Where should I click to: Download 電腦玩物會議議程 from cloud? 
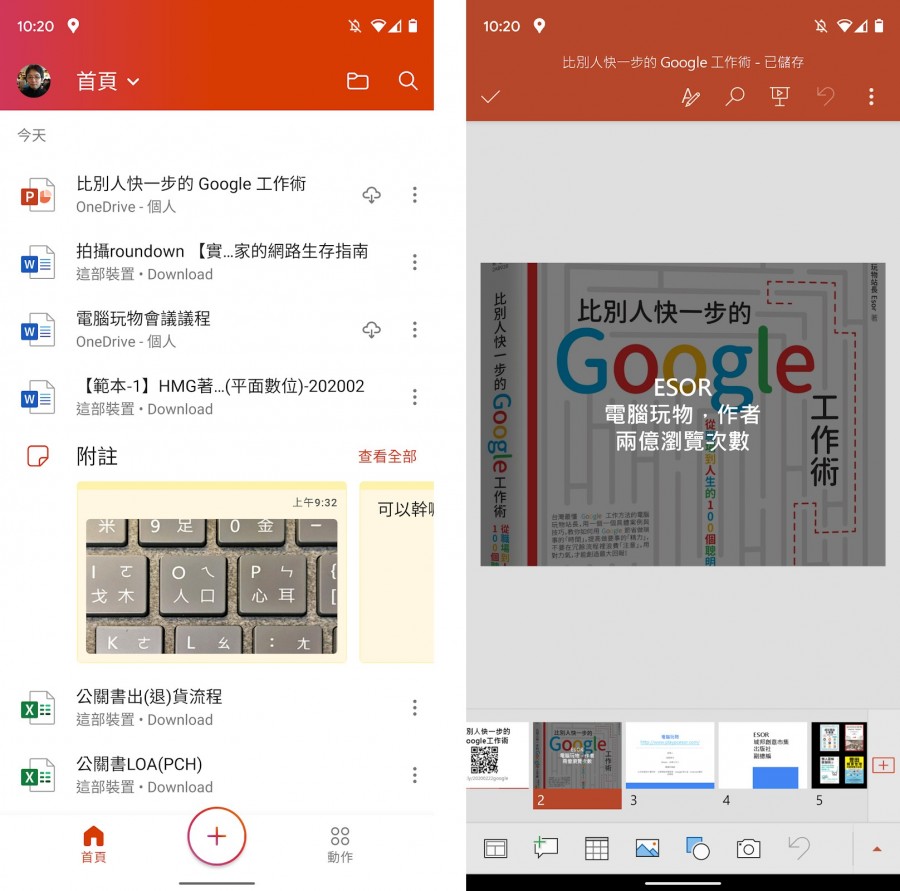371,330
